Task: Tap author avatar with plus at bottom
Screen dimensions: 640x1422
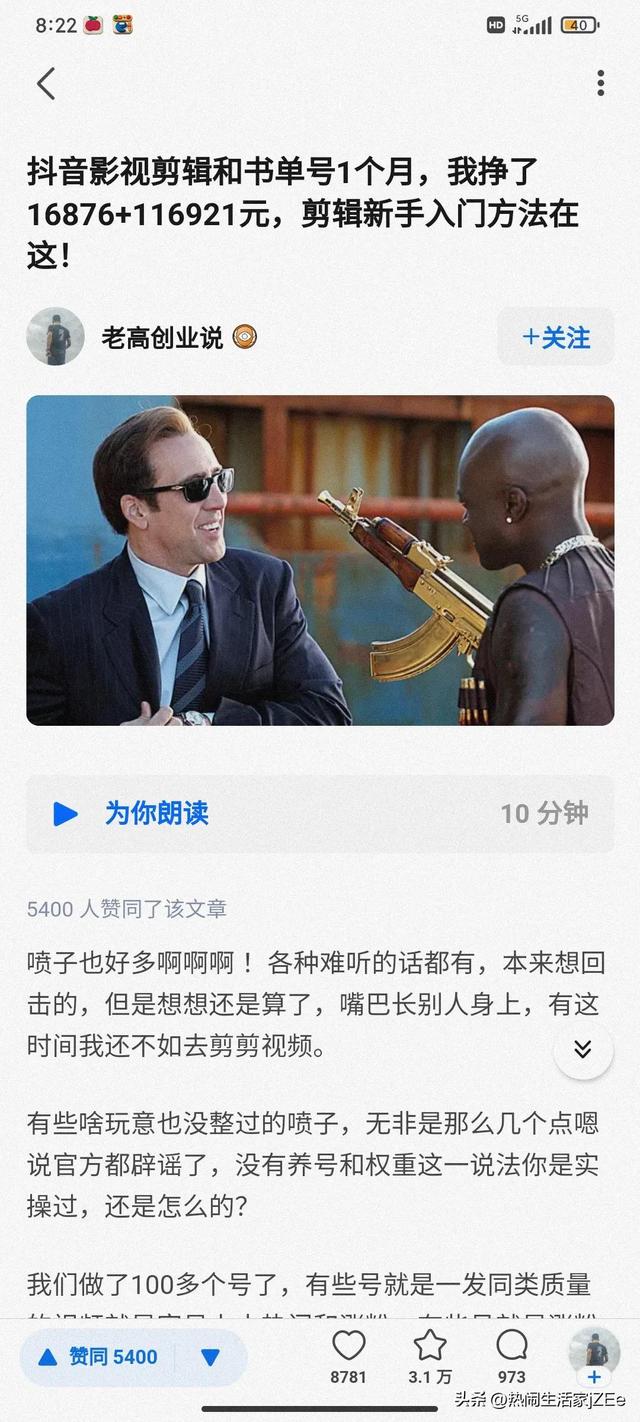Action: coord(594,1354)
